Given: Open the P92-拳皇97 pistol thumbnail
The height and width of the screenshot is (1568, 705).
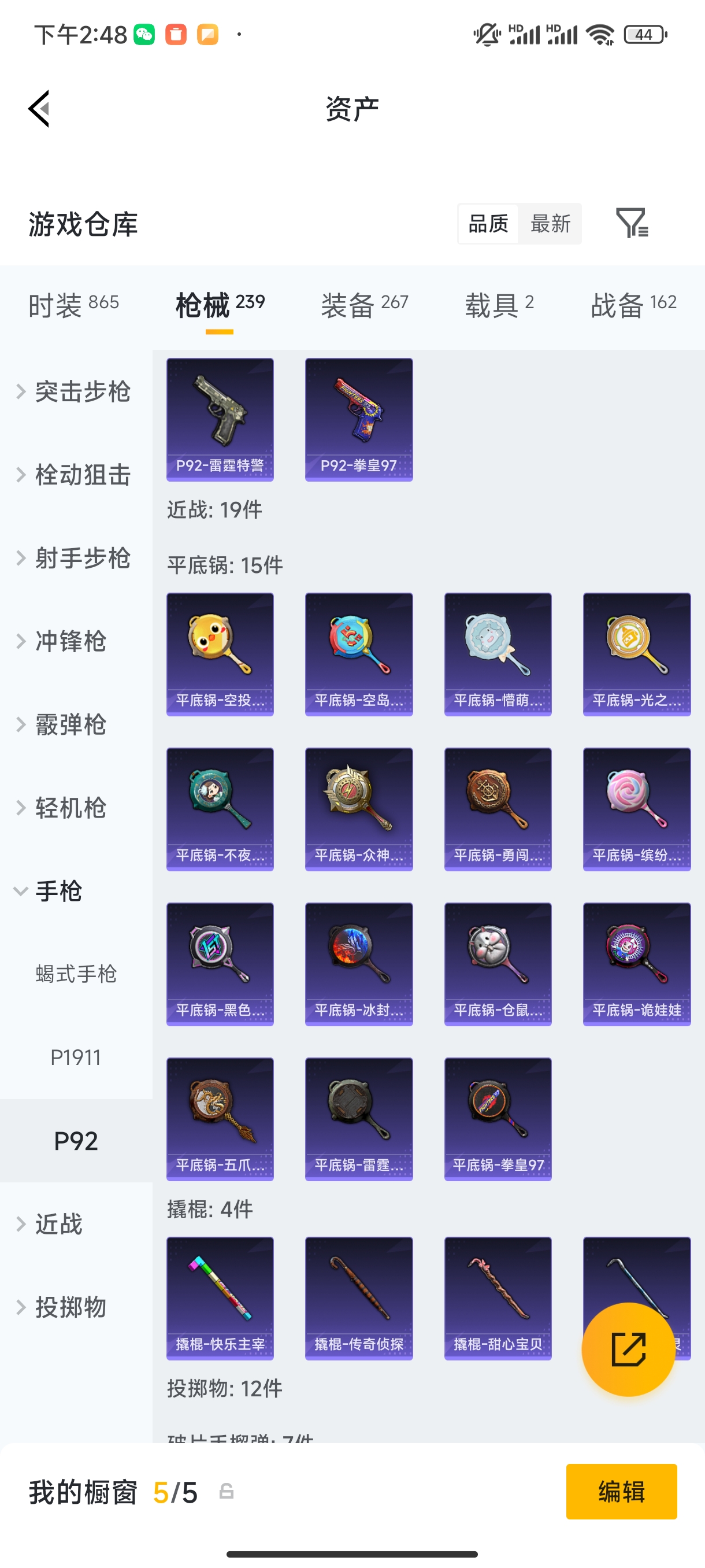Looking at the screenshot, I should tap(359, 419).
